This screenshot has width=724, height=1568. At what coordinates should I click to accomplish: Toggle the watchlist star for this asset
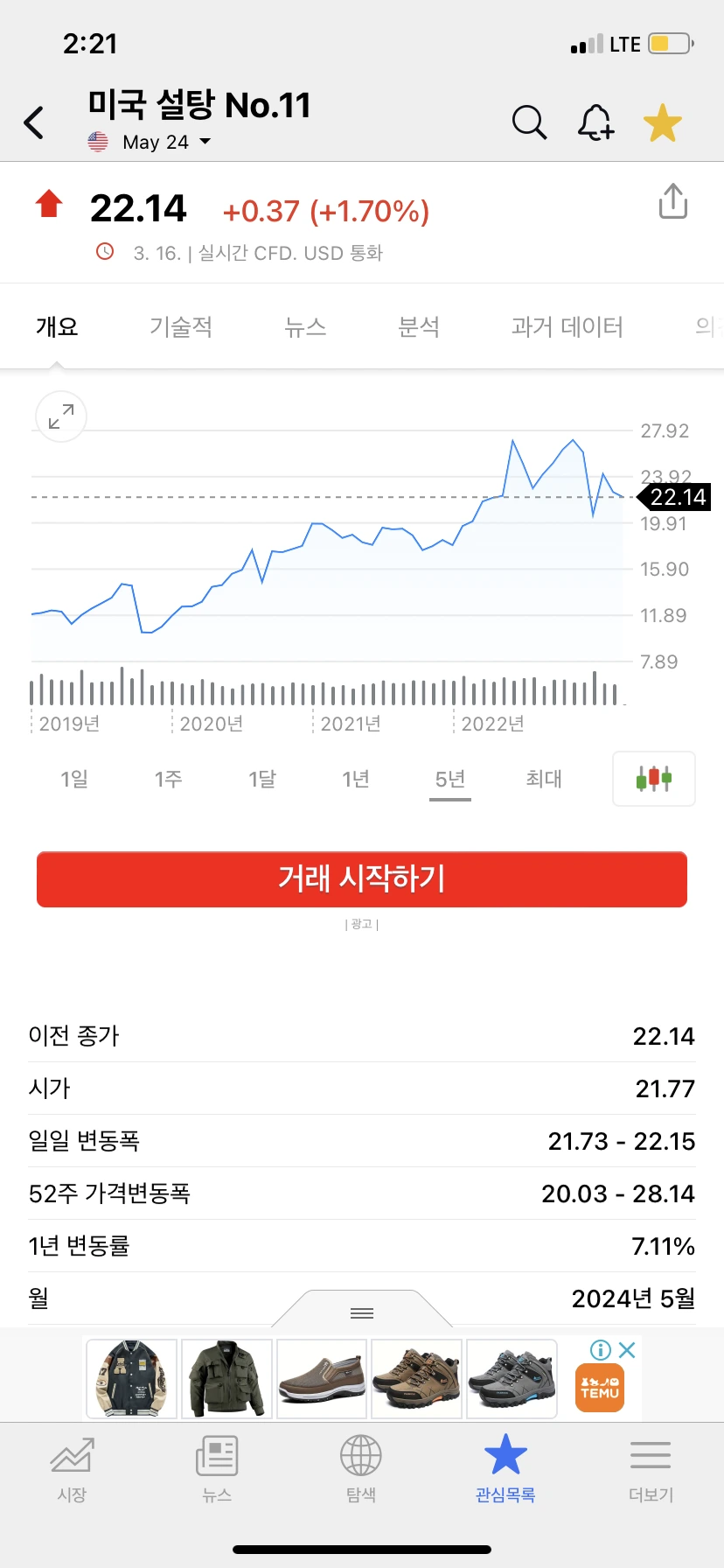(662, 122)
